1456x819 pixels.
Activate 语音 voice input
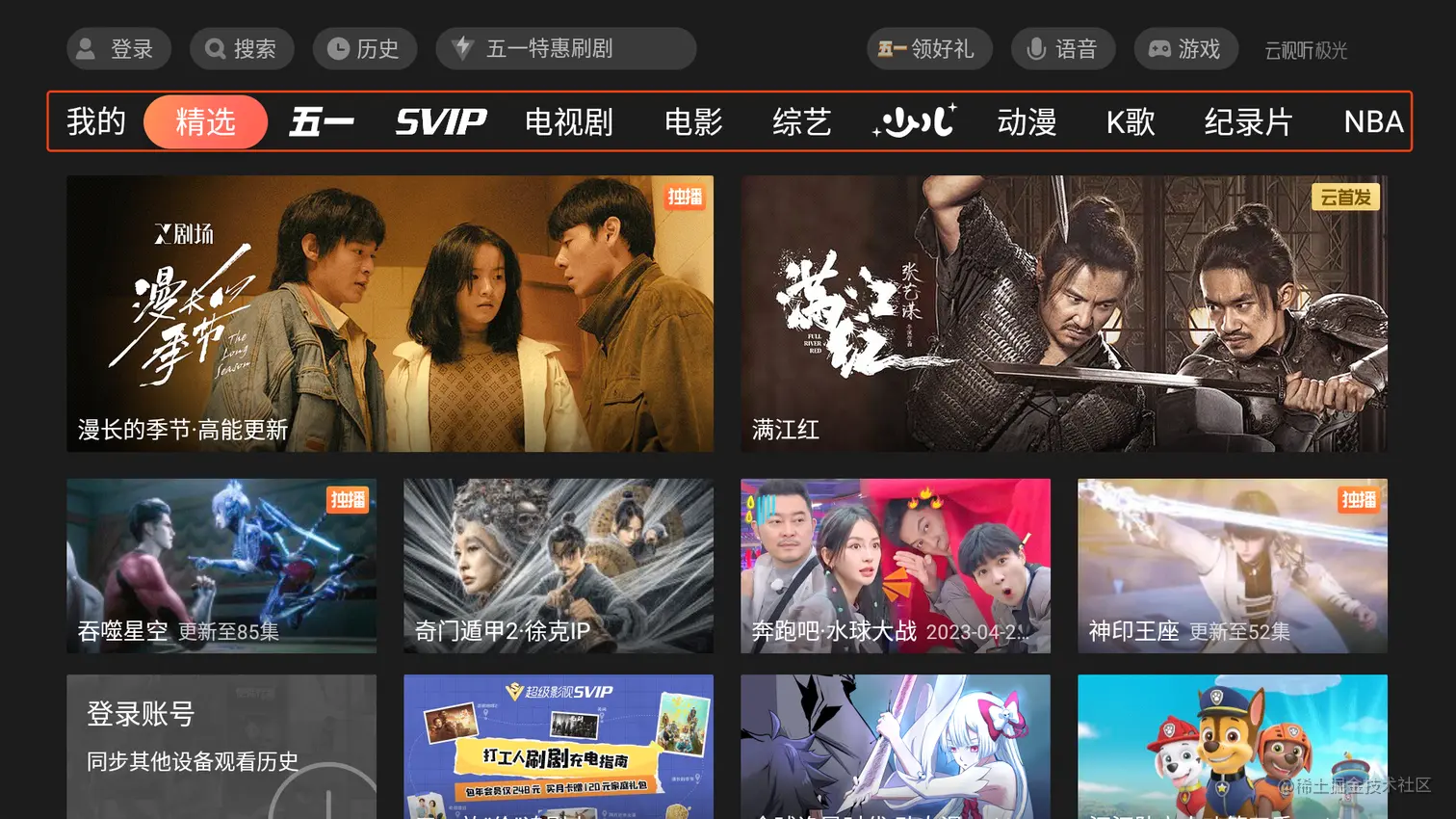[x=1062, y=49]
